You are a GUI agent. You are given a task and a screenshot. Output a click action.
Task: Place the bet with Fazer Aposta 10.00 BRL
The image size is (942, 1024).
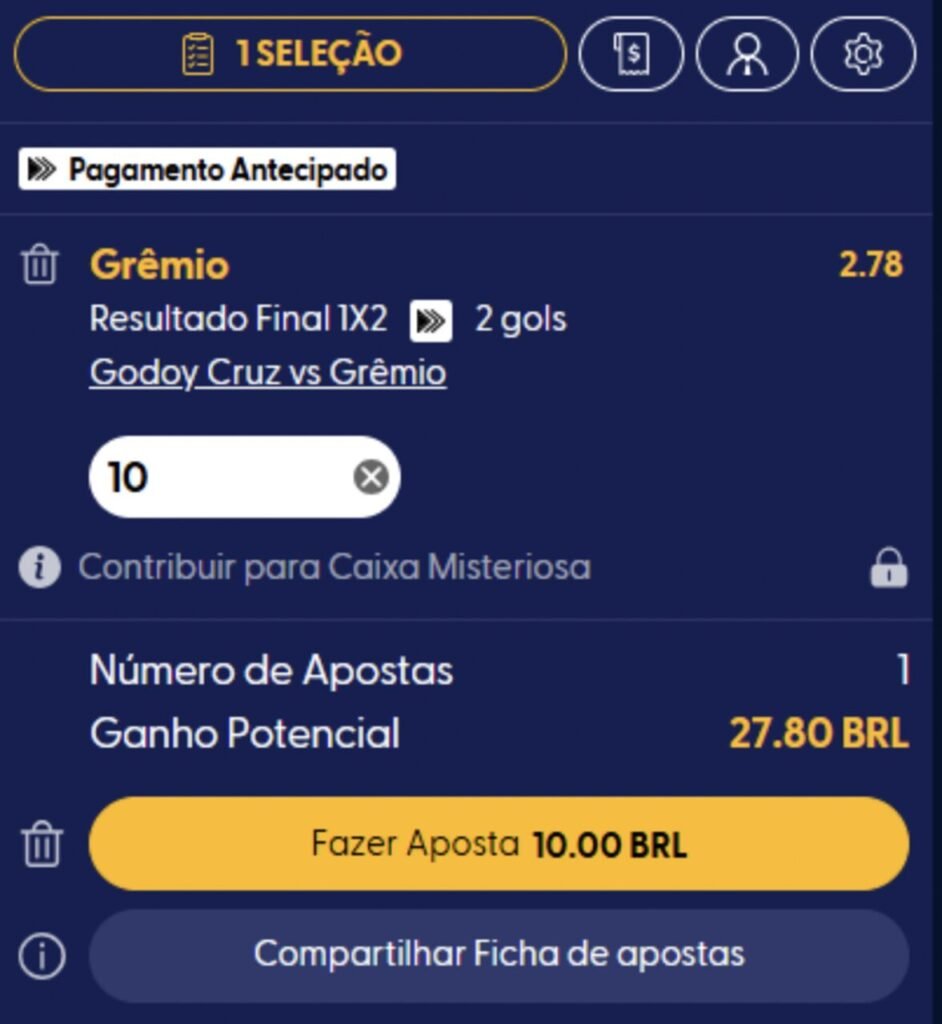coord(499,844)
